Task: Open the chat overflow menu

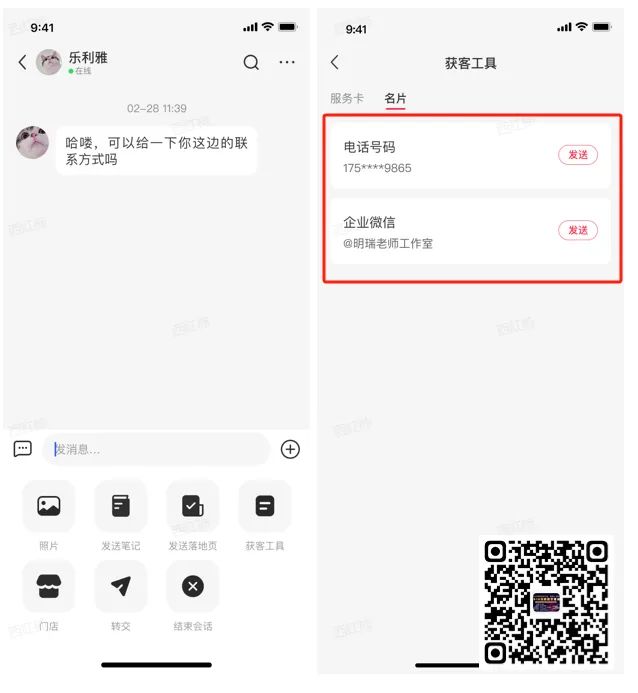Action: 287,62
